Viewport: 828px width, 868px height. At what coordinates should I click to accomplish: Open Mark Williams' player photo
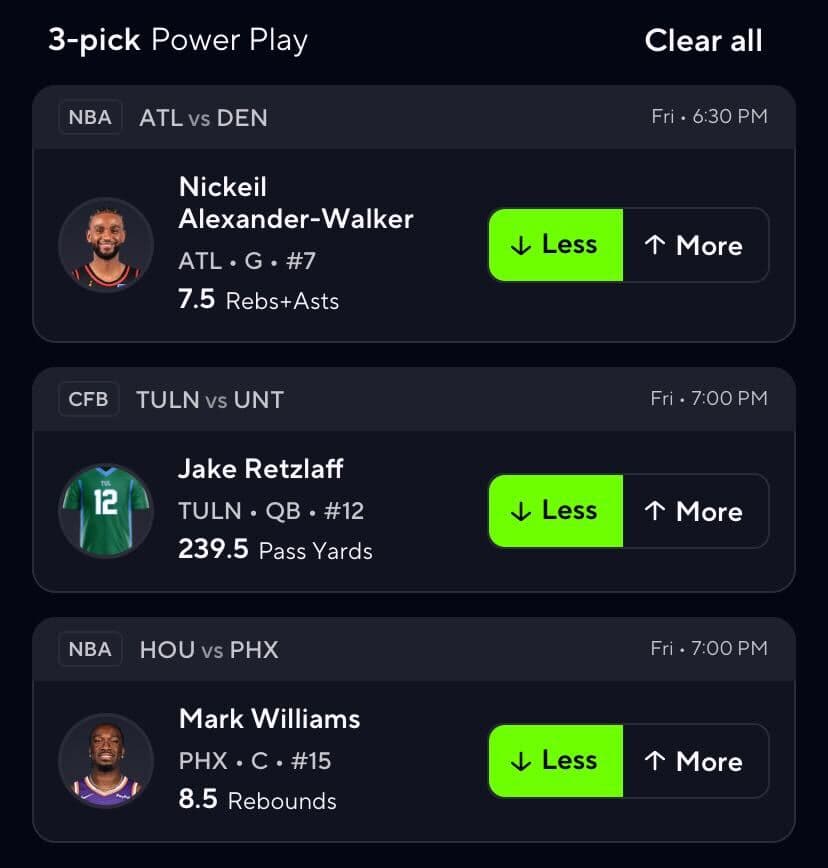106,761
